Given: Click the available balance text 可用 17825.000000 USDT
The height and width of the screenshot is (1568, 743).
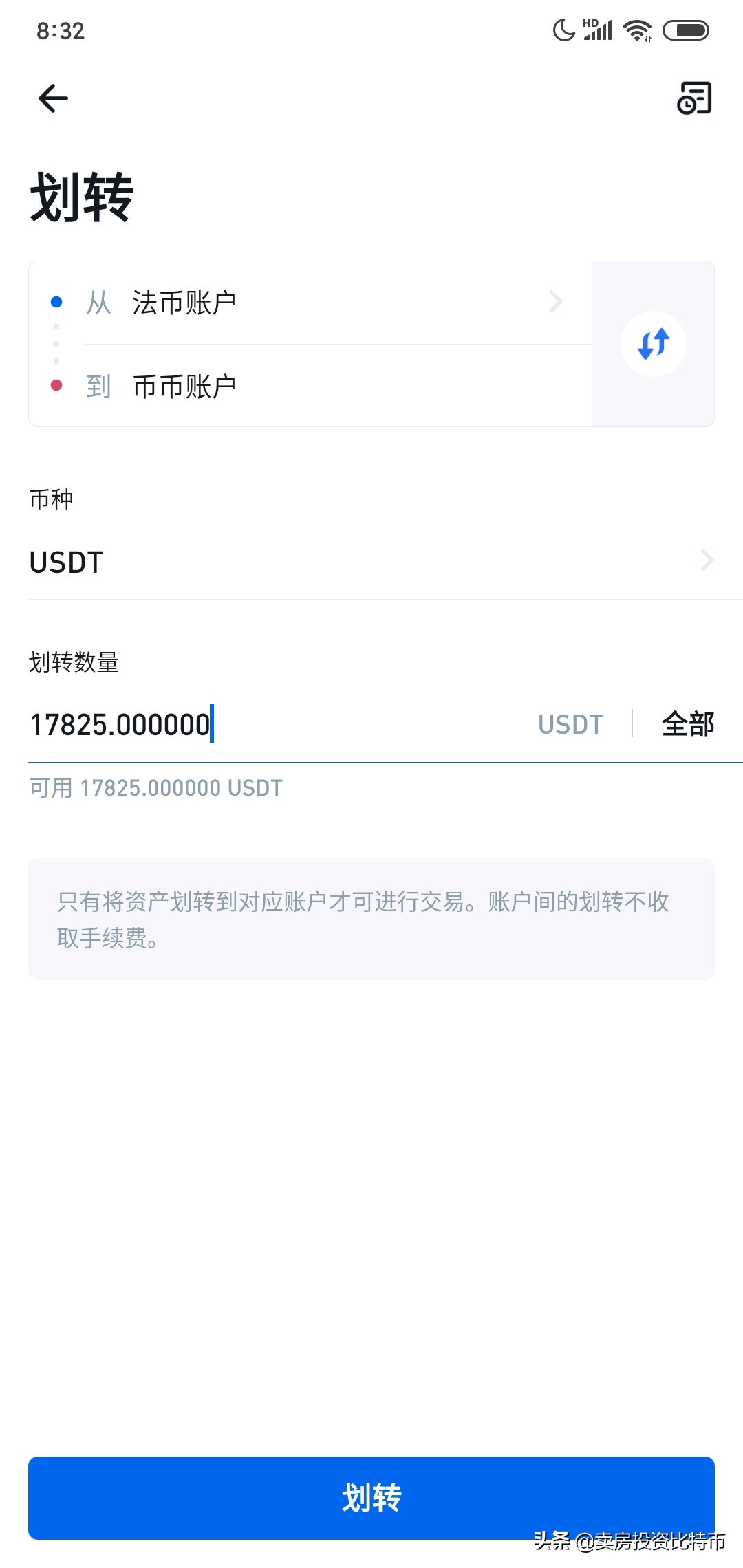Looking at the screenshot, I should pyautogui.click(x=154, y=788).
